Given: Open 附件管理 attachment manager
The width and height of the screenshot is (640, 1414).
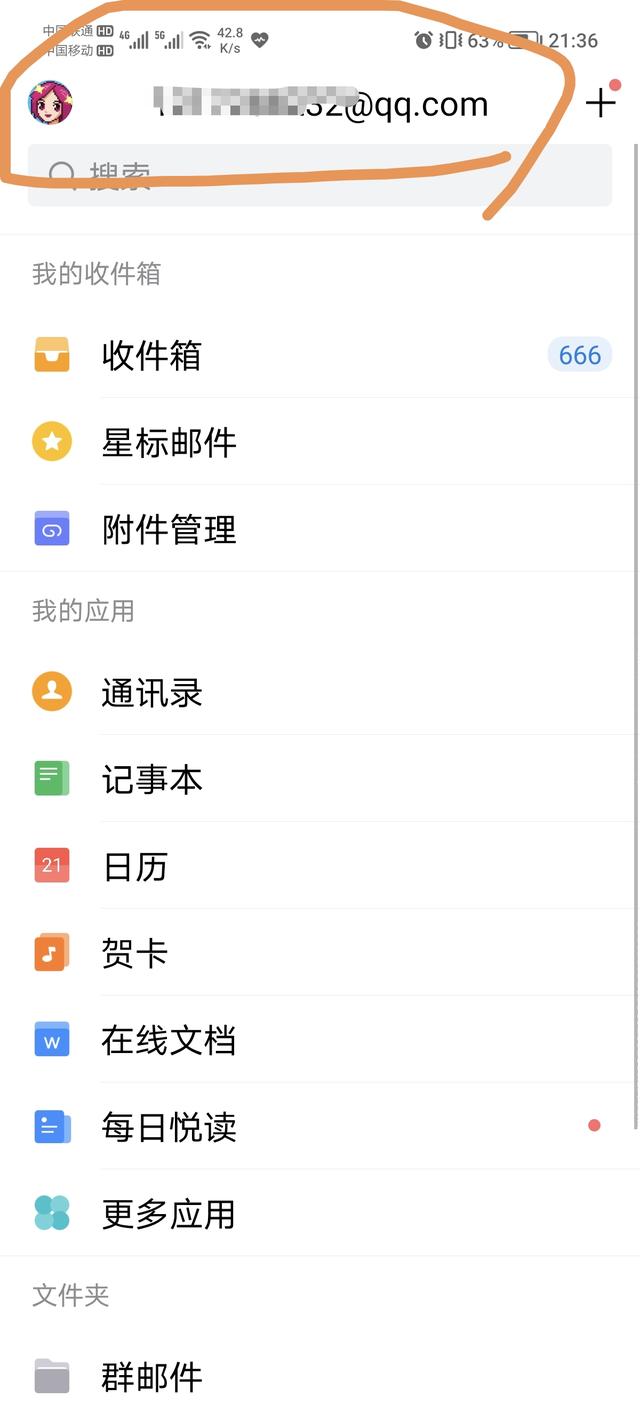Looking at the screenshot, I should click(320, 529).
